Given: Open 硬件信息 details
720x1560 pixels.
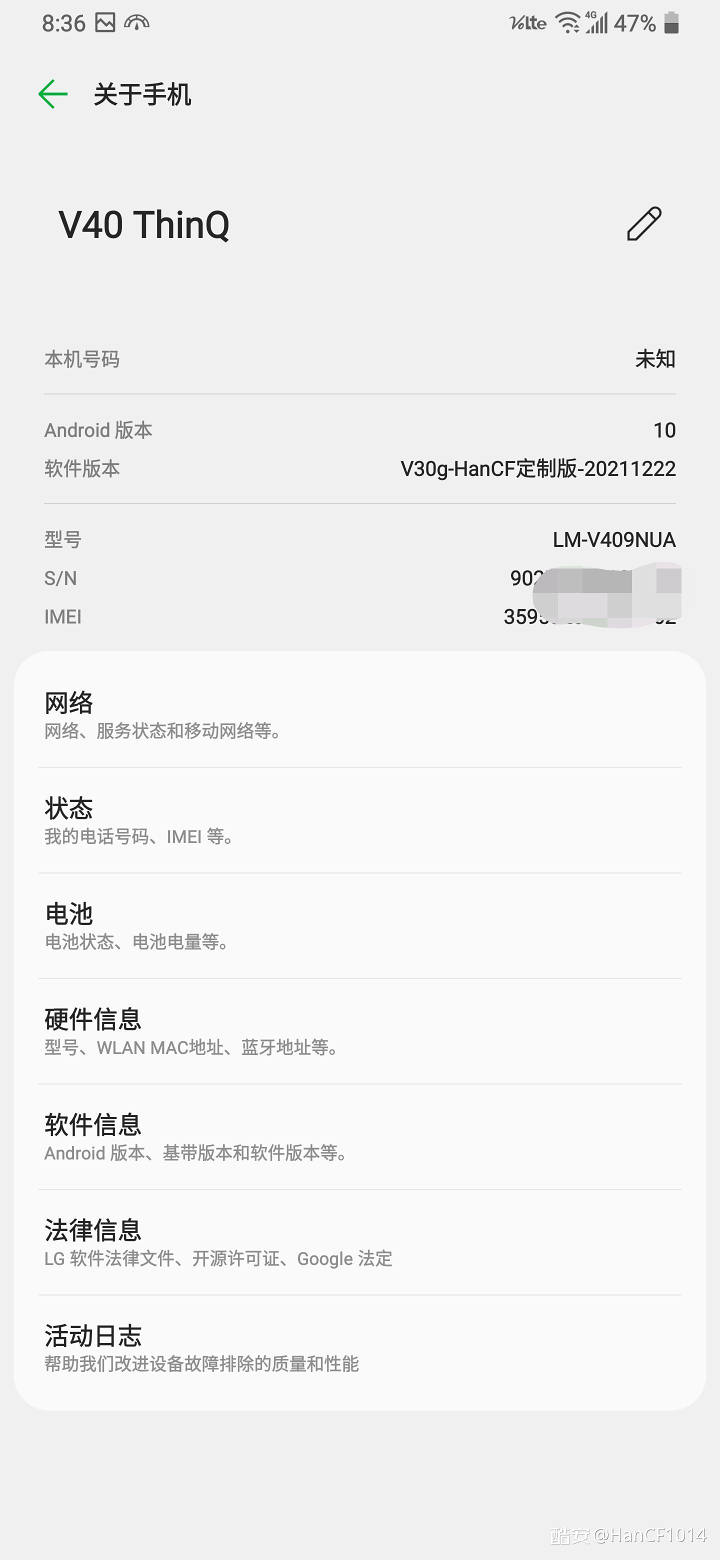Looking at the screenshot, I should click(360, 1032).
